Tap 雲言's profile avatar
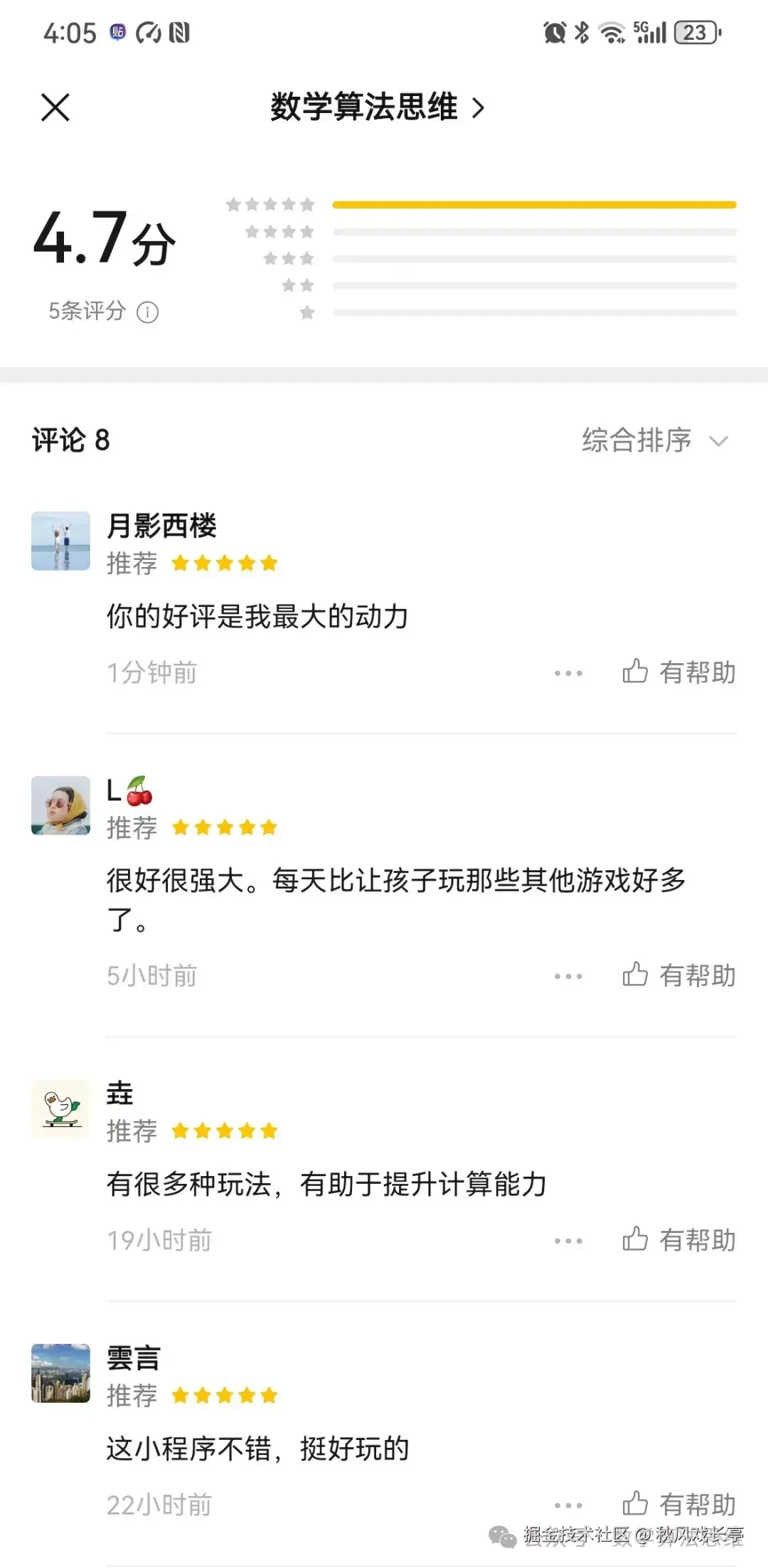This screenshot has width=768, height=1568. [60, 1373]
